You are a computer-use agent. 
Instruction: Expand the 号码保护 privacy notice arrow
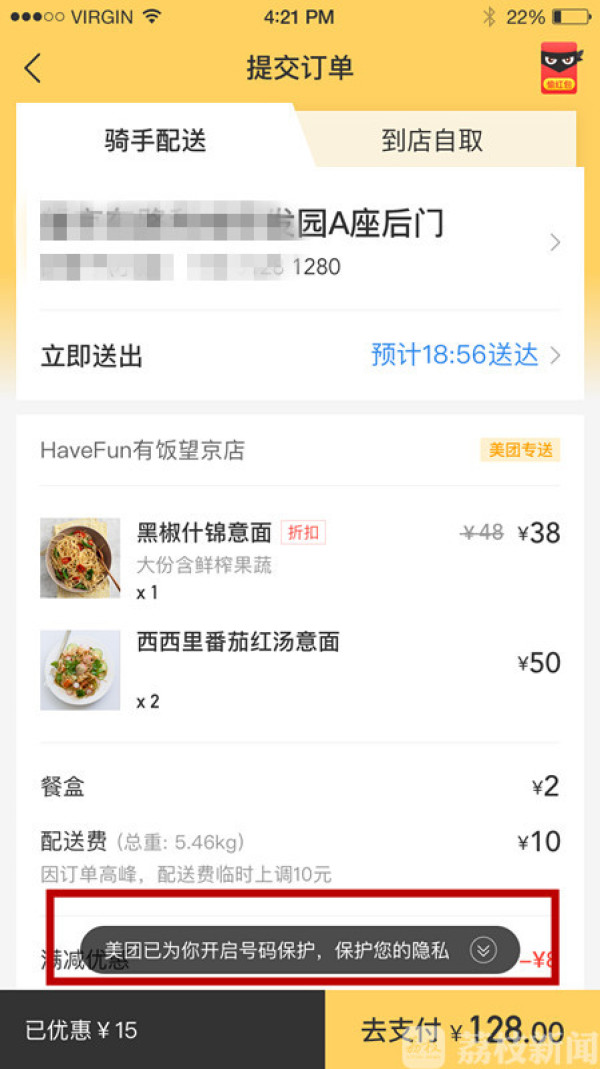point(483,950)
